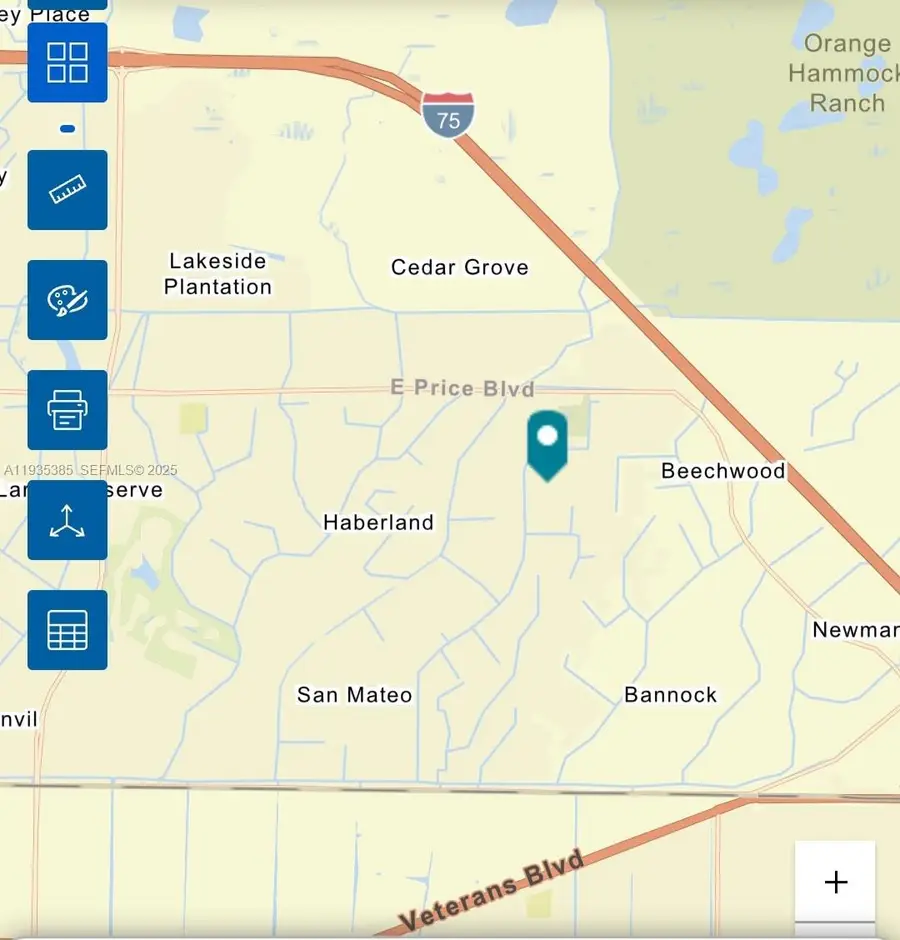The image size is (900, 940).
Task: Select the measure ruler tool
Action: coord(67,190)
